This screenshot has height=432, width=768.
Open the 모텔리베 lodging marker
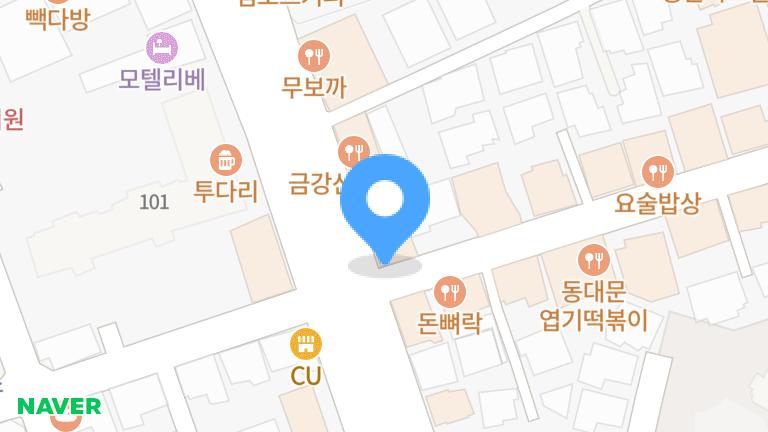point(162,46)
